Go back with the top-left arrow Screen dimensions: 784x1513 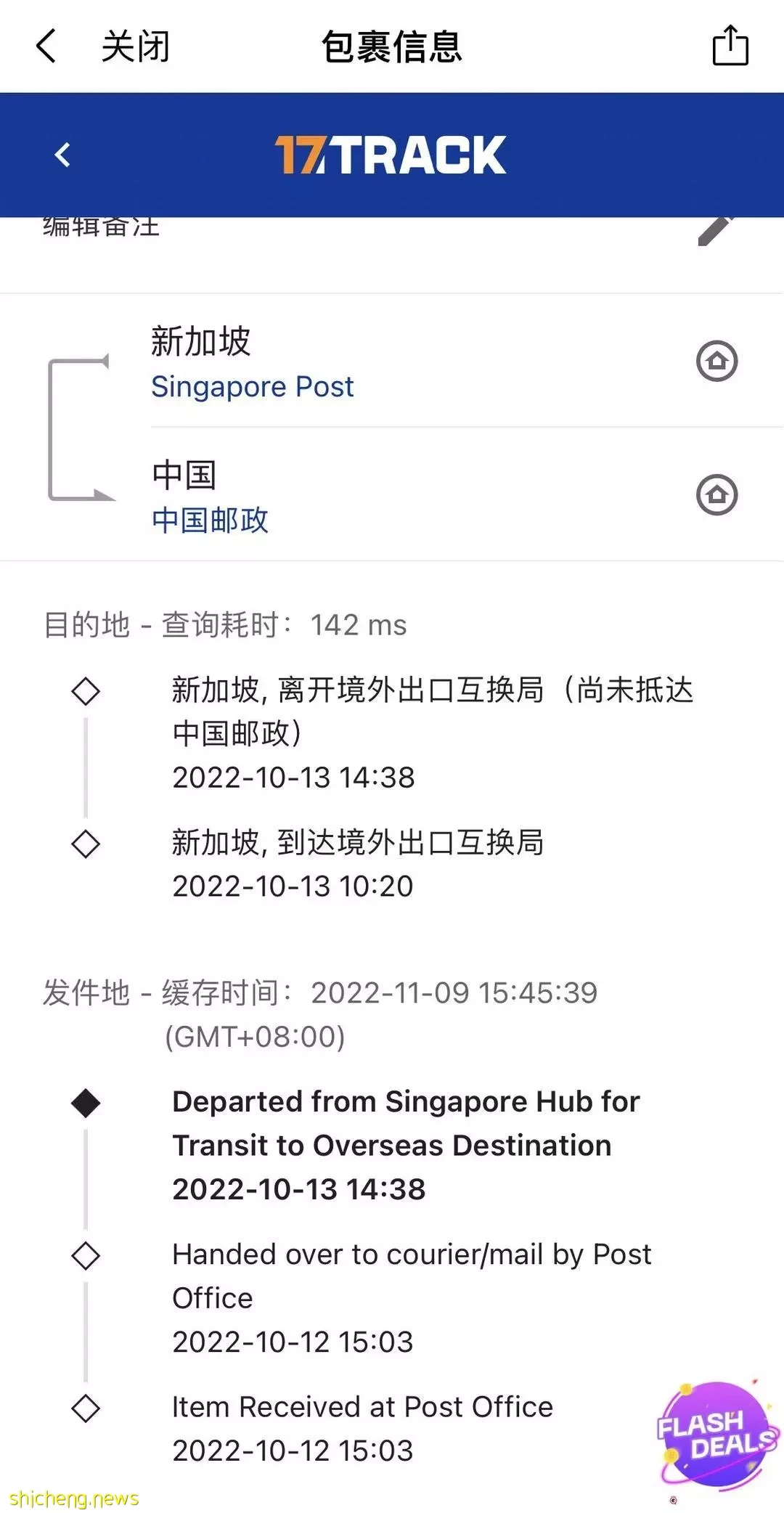[46, 46]
